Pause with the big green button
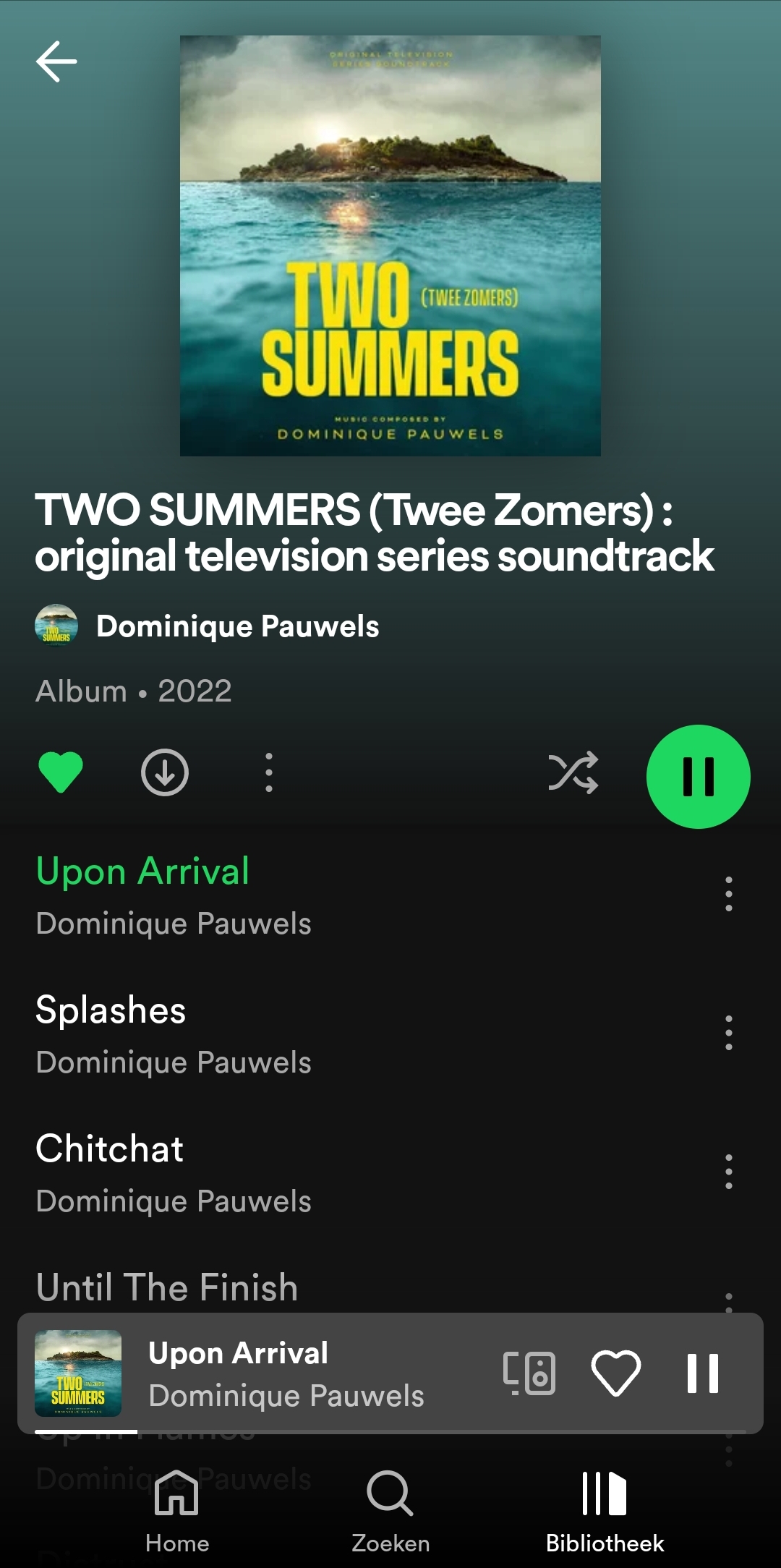781x1568 pixels. (x=698, y=777)
